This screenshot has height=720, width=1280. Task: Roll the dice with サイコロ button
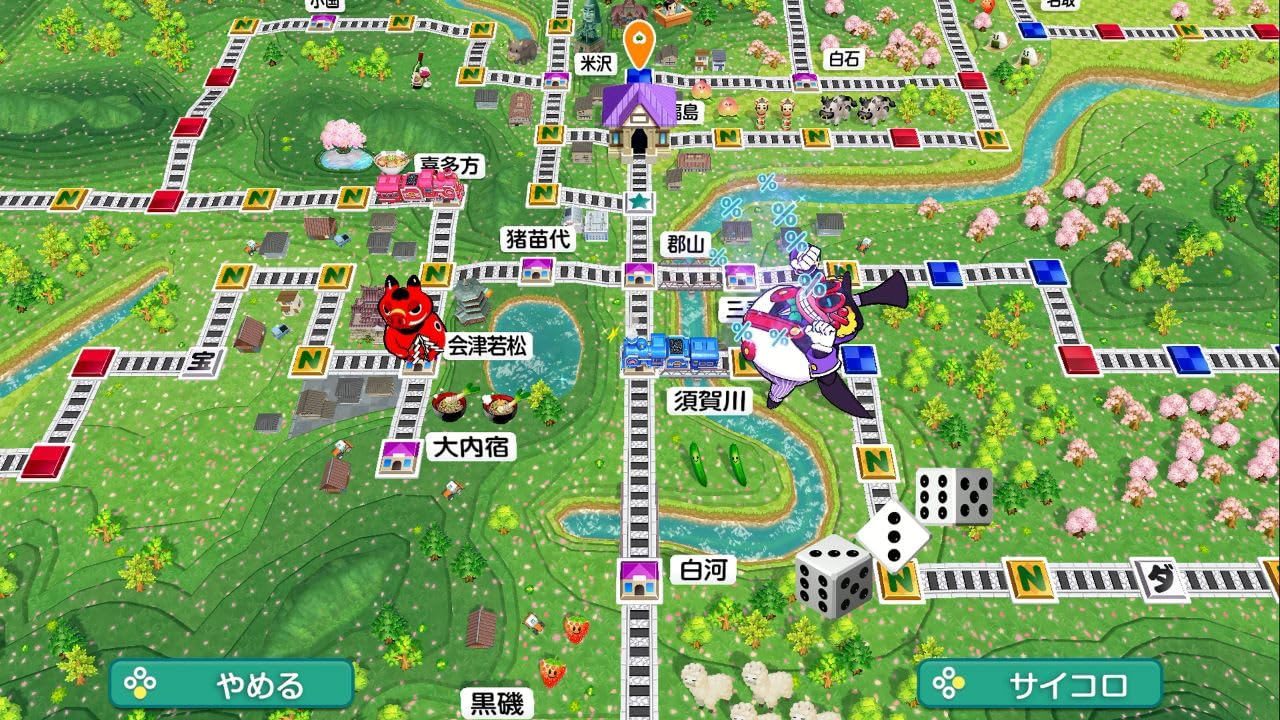(x=1040, y=685)
